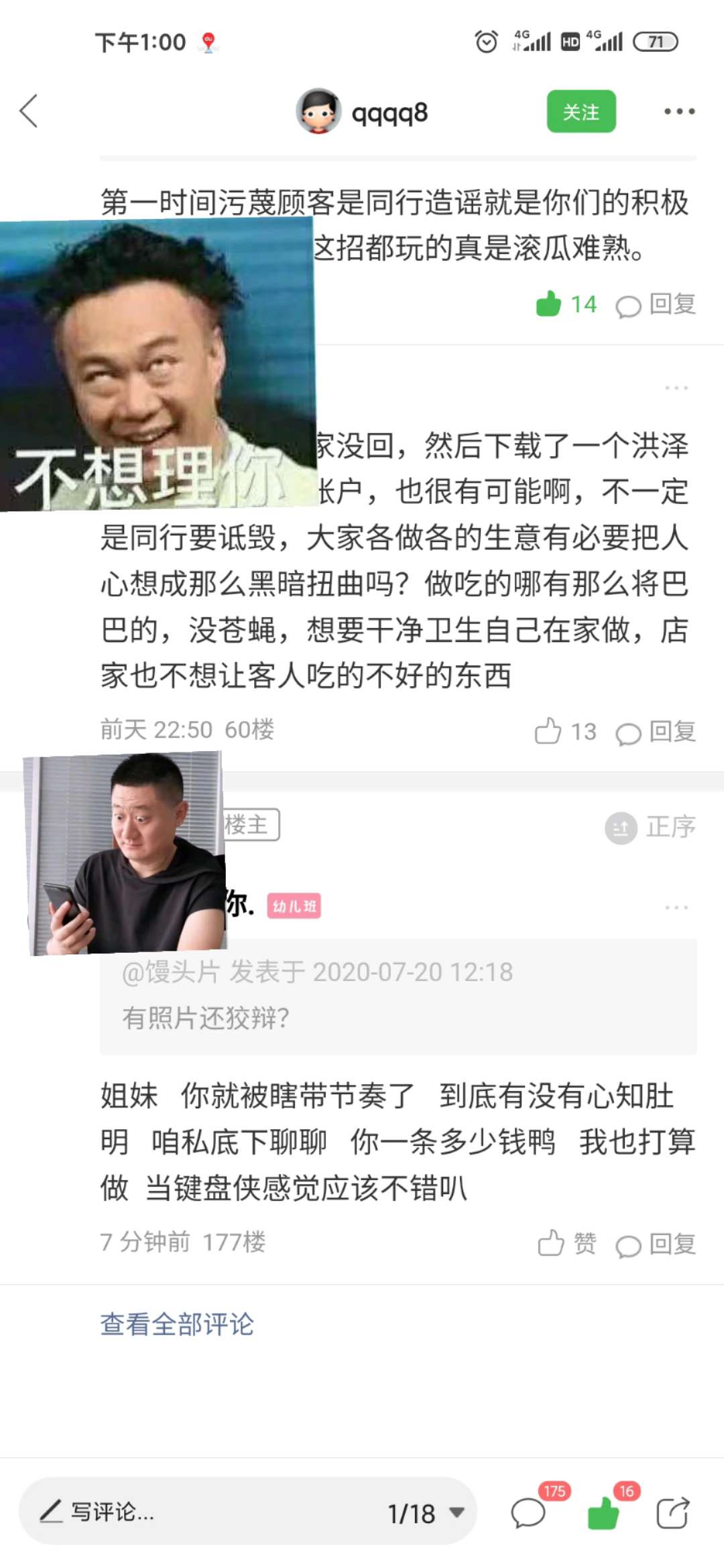The width and height of the screenshot is (724, 1568).
Task: Like the 177楼 comment
Action: tap(552, 1243)
